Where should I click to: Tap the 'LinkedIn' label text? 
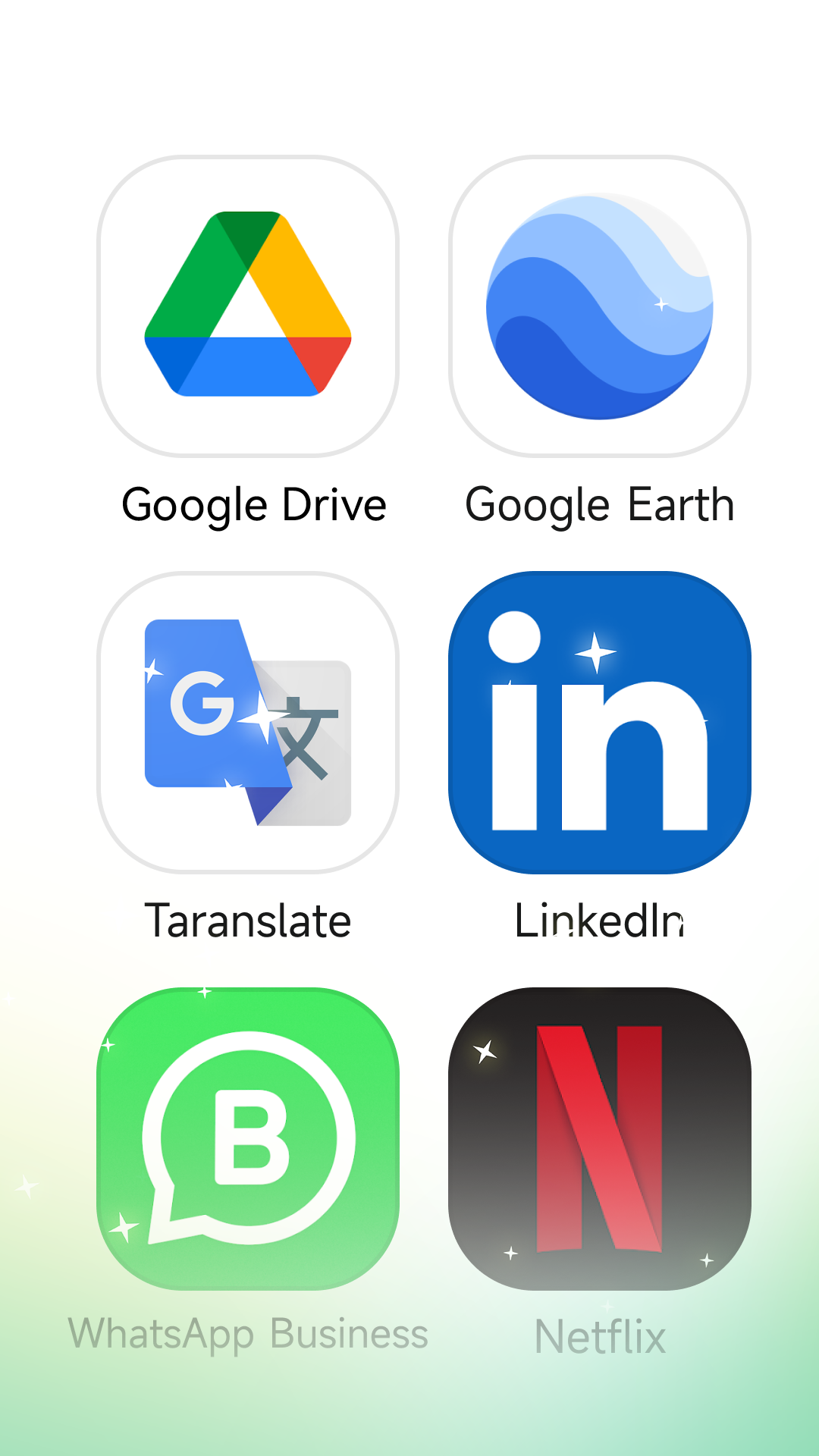pyautogui.click(x=599, y=921)
